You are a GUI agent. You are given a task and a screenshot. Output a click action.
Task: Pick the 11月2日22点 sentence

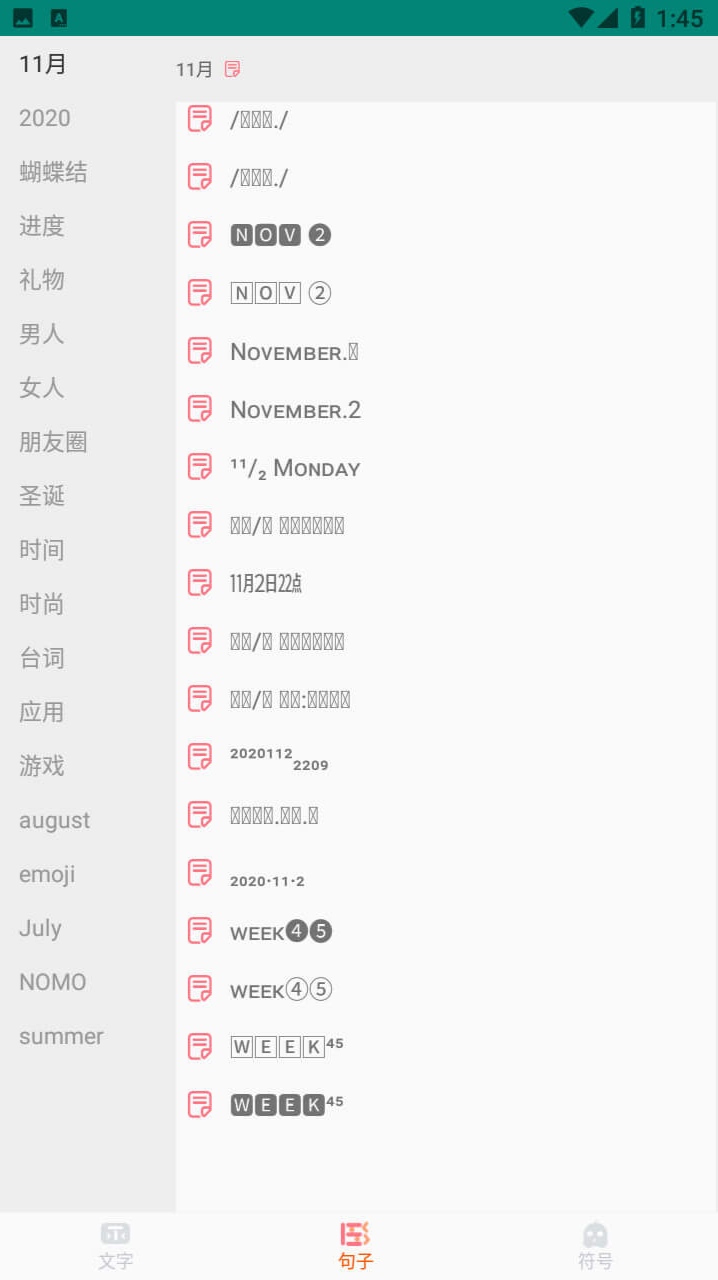(x=446, y=583)
